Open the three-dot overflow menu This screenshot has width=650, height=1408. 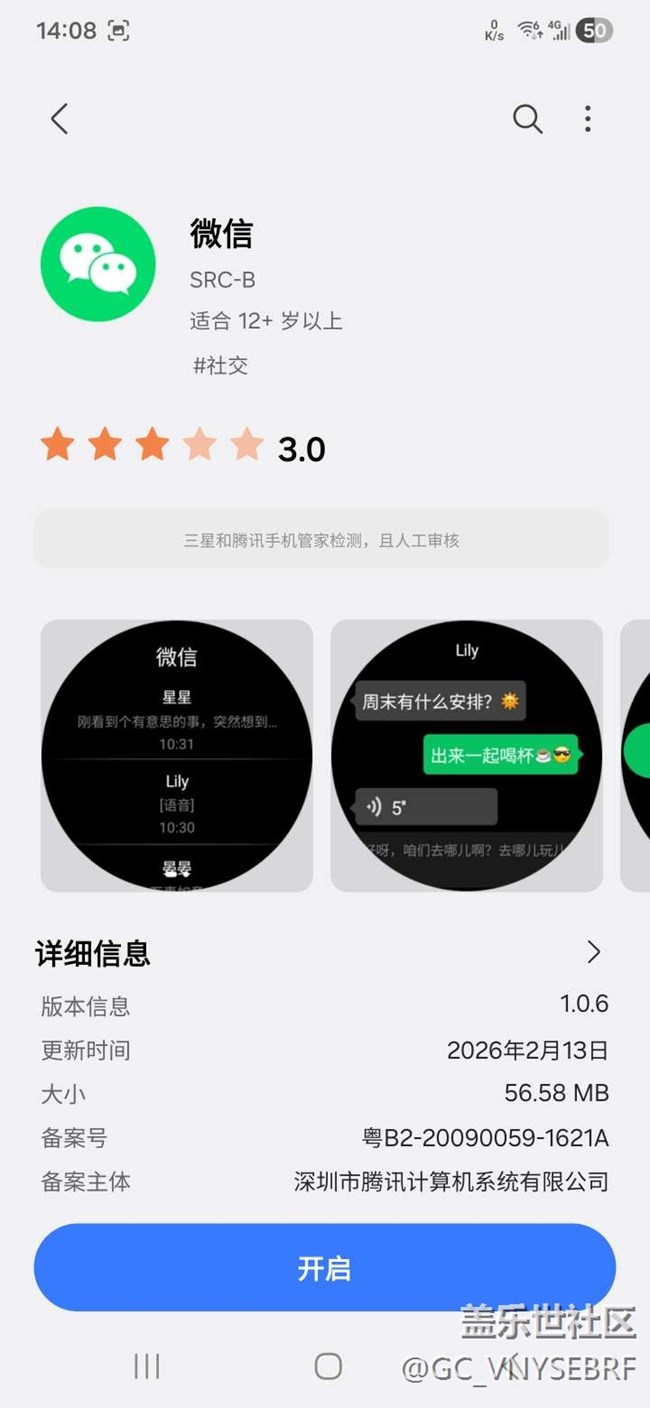(x=588, y=119)
